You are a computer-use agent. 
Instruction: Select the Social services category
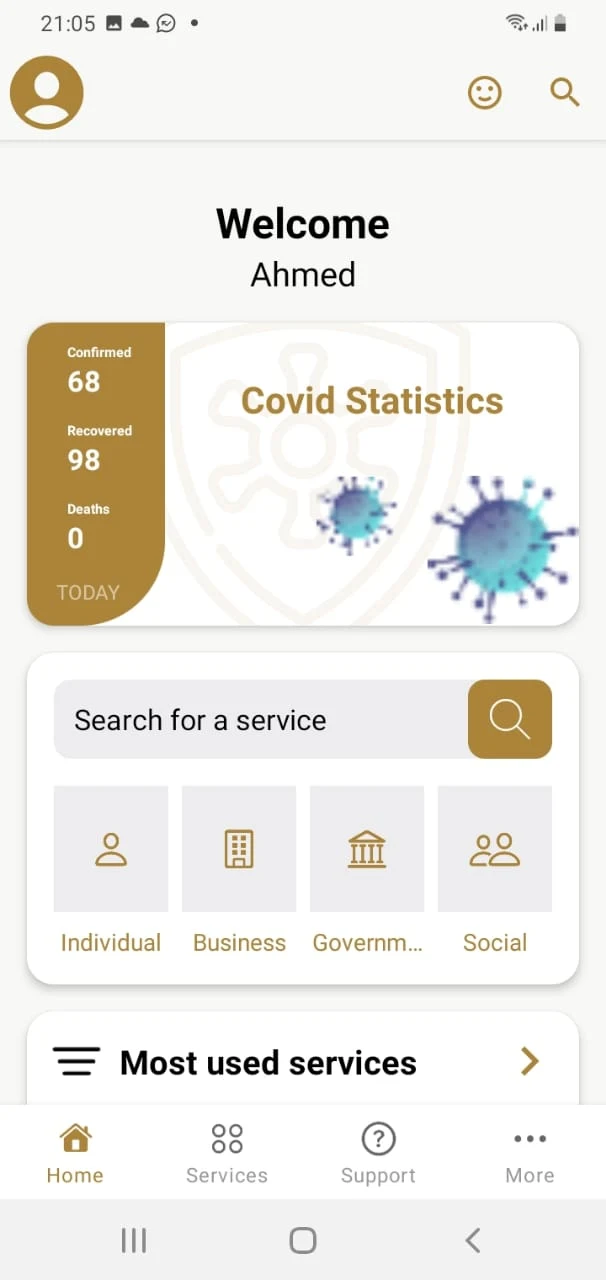point(495,870)
